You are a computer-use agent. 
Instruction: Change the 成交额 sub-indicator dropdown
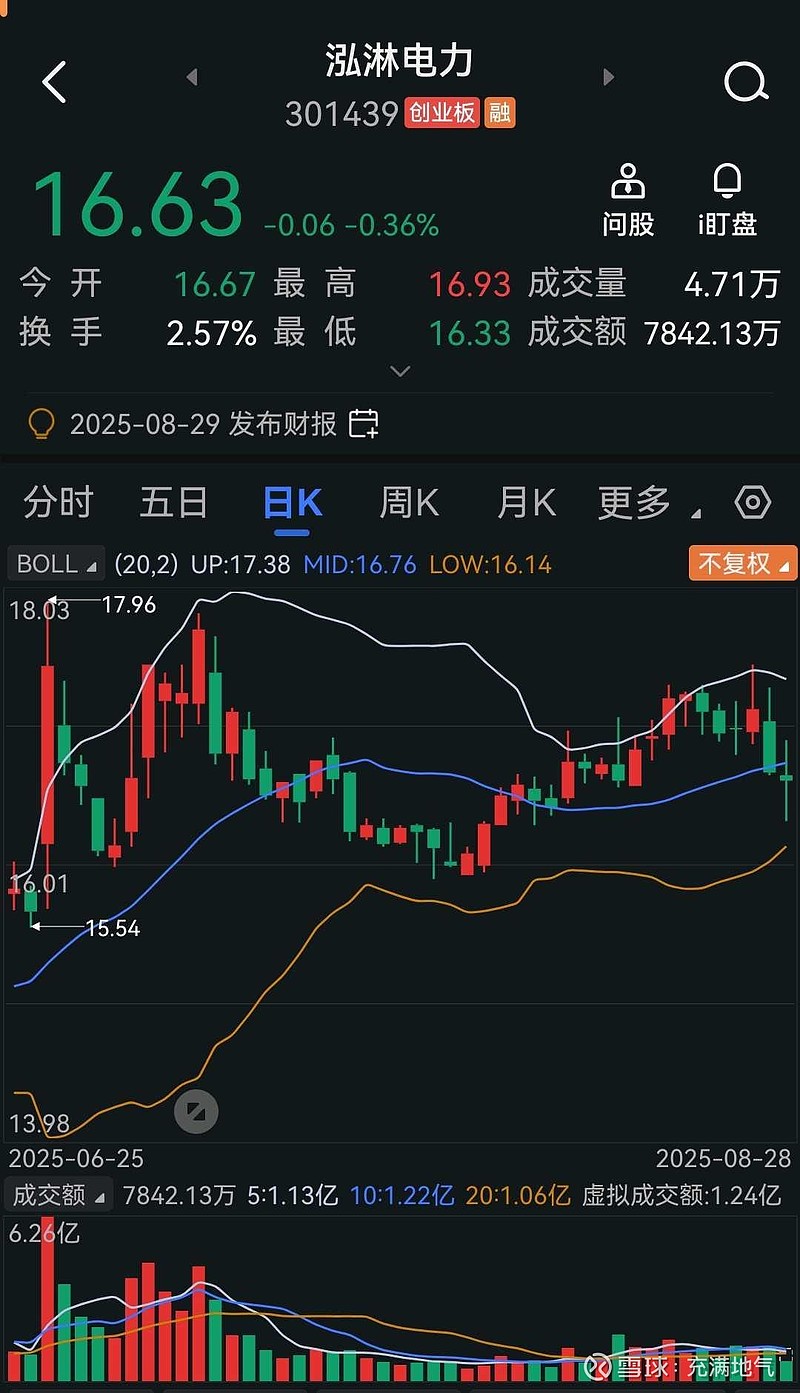(59, 1194)
